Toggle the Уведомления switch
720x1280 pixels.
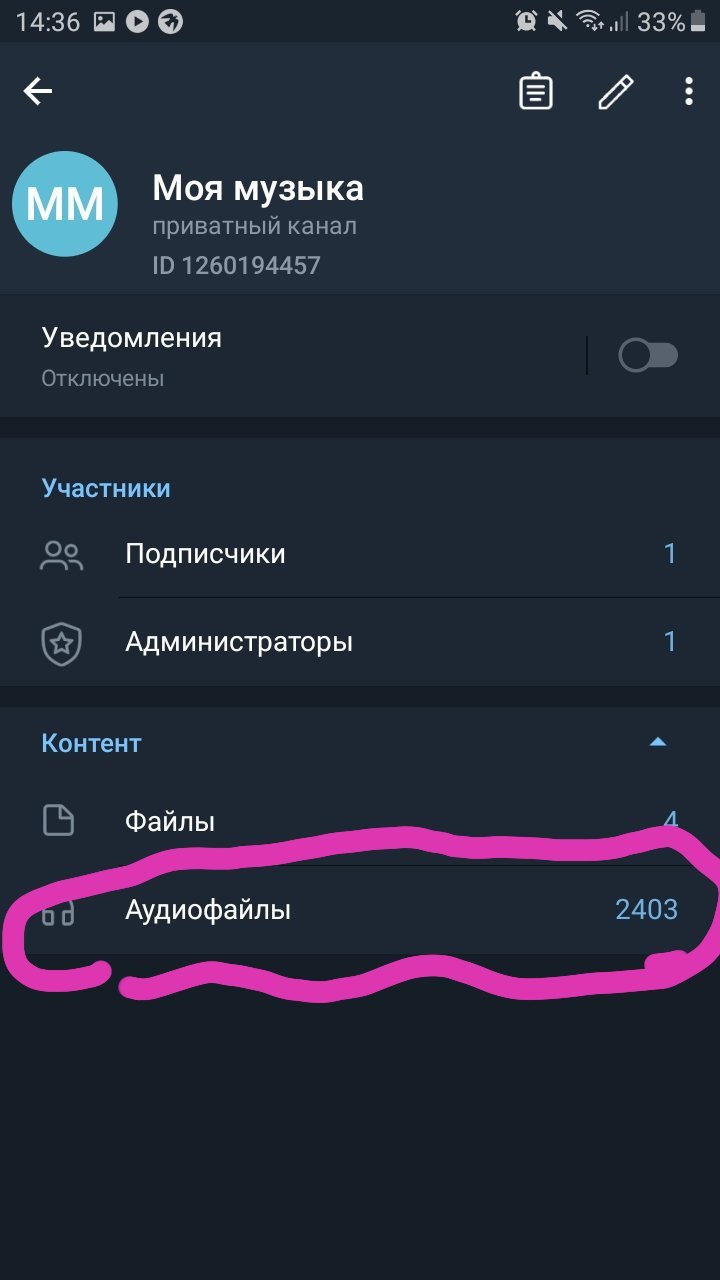648,355
